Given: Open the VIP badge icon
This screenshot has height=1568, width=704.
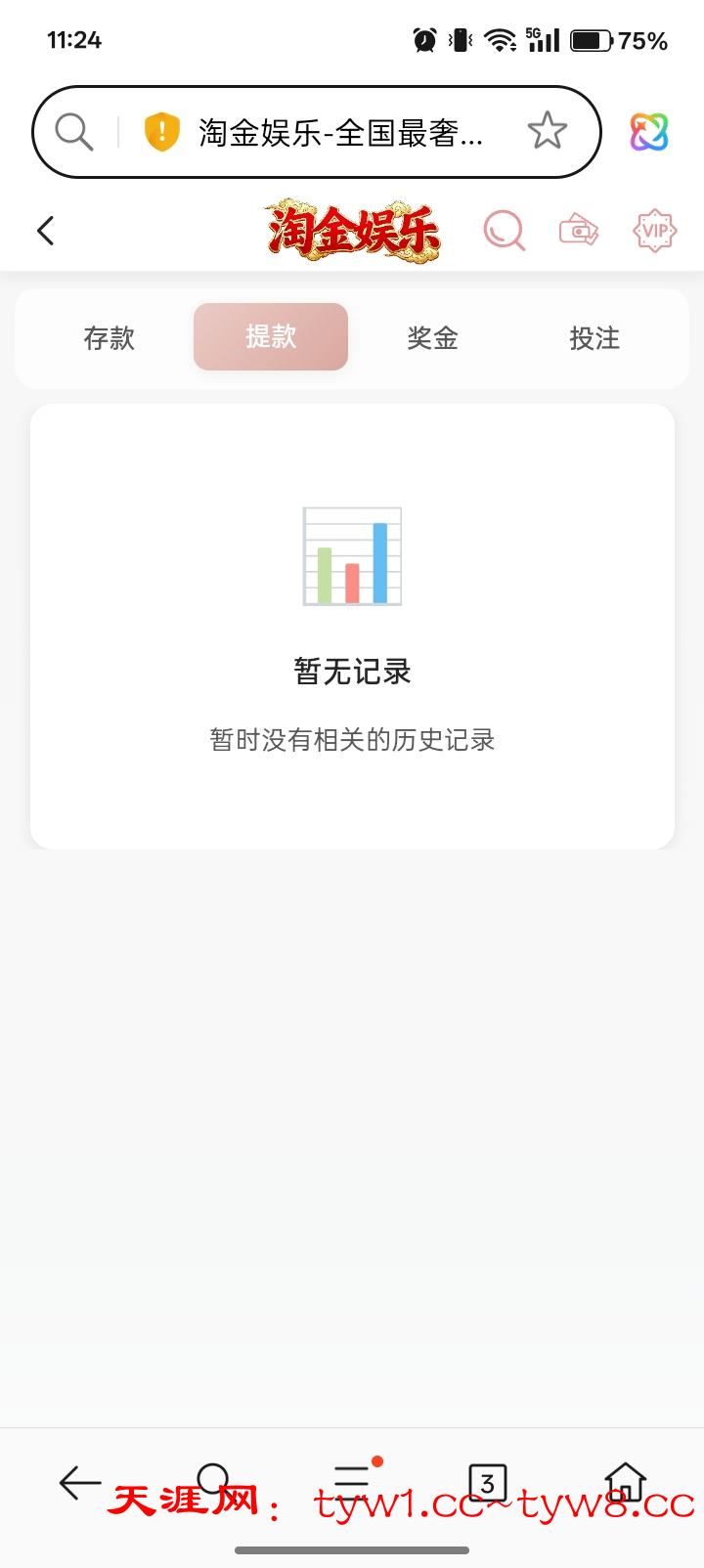Looking at the screenshot, I should pos(654,231).
